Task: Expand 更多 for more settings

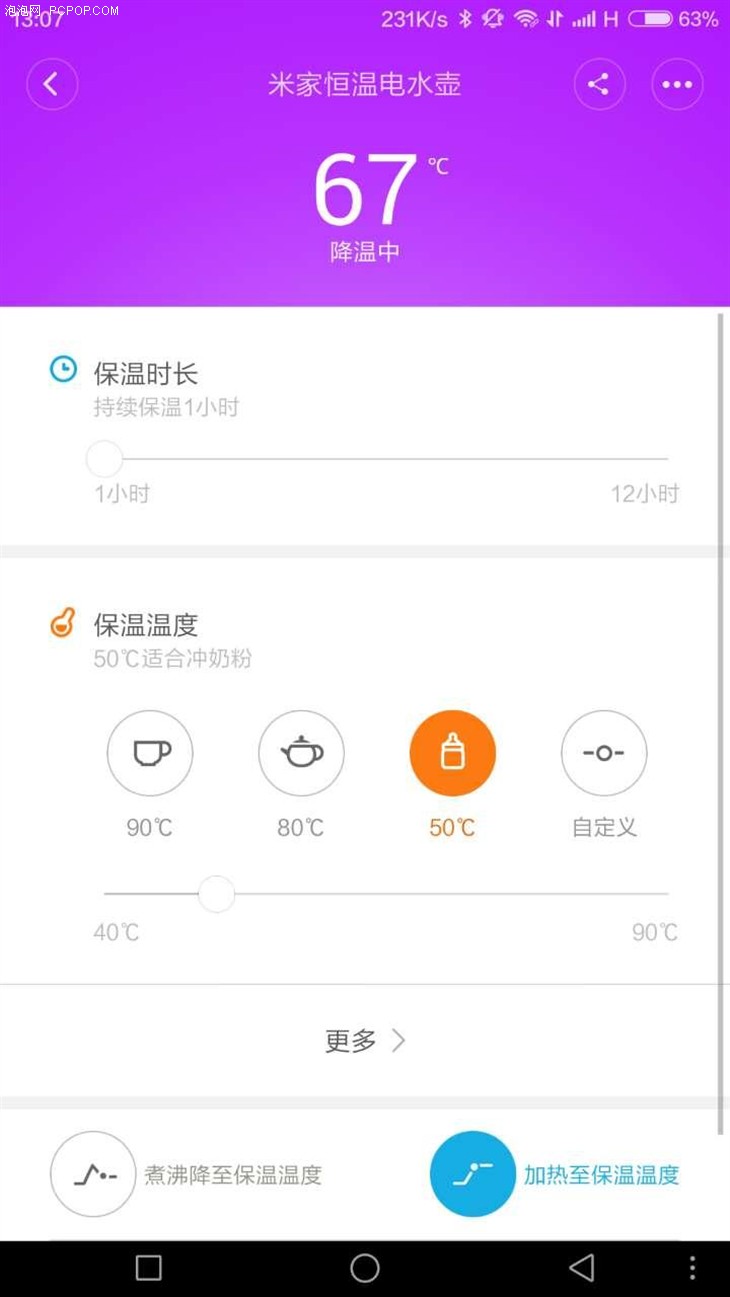Action: 364,1041
